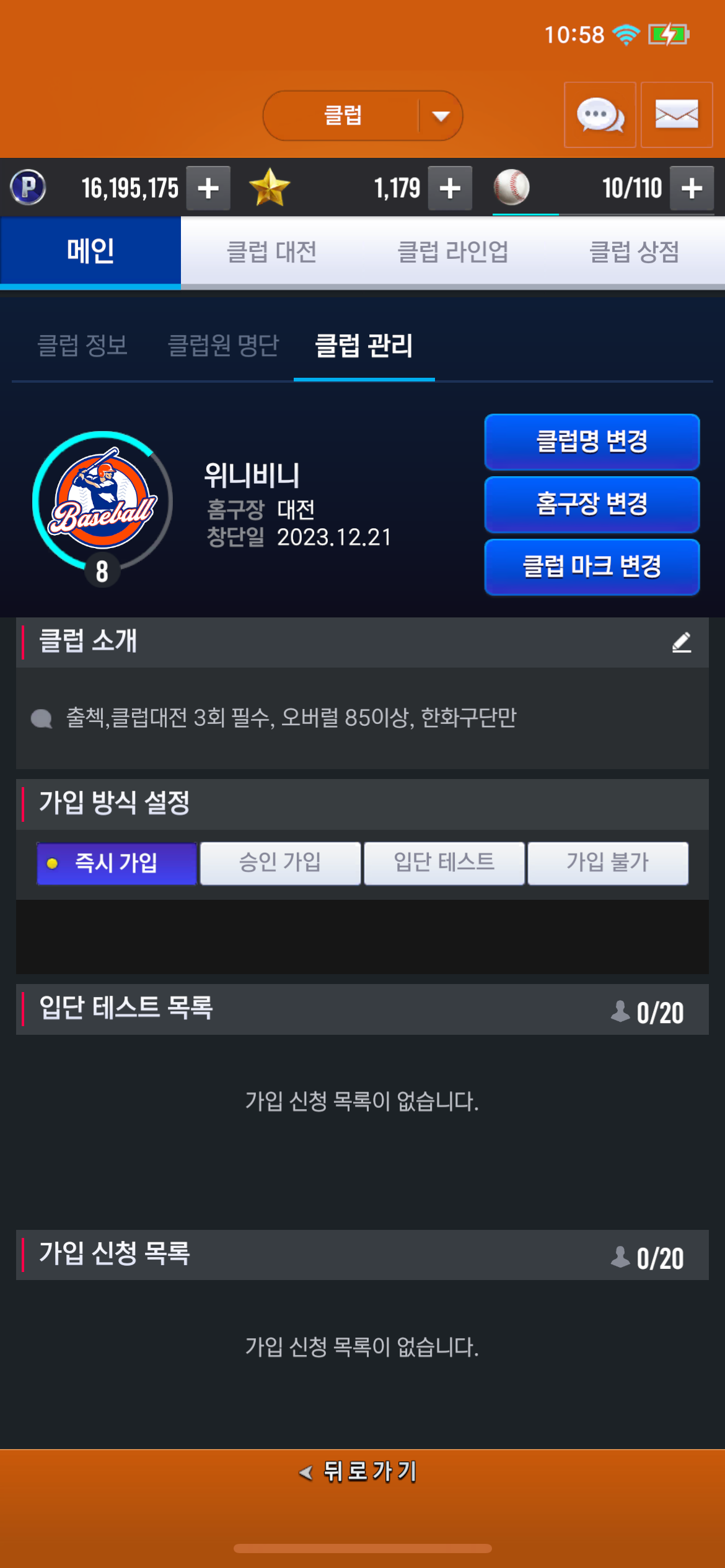The image size is (725, 1568).
Task: Select 승인 가입 join method
Action: click(x=280, y=863)
